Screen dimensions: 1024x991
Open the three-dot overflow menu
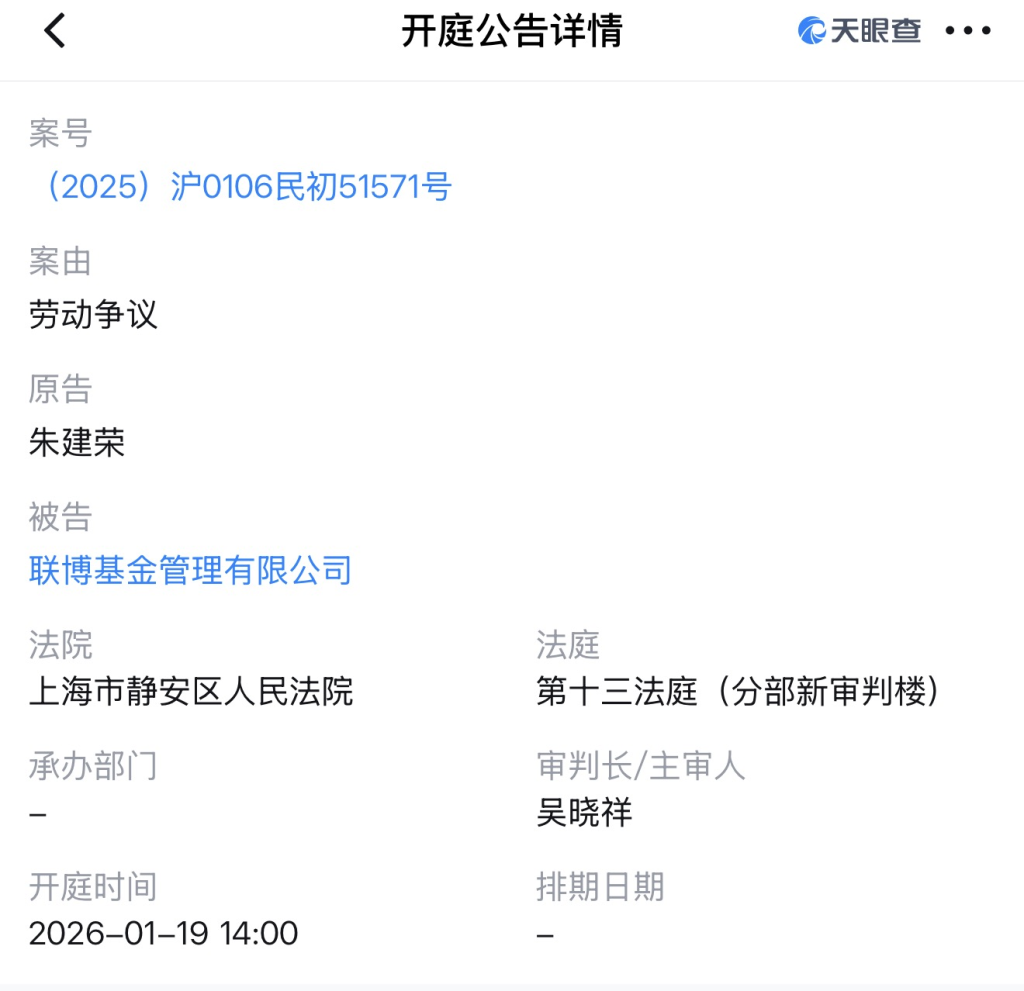[x=967, y=32]
